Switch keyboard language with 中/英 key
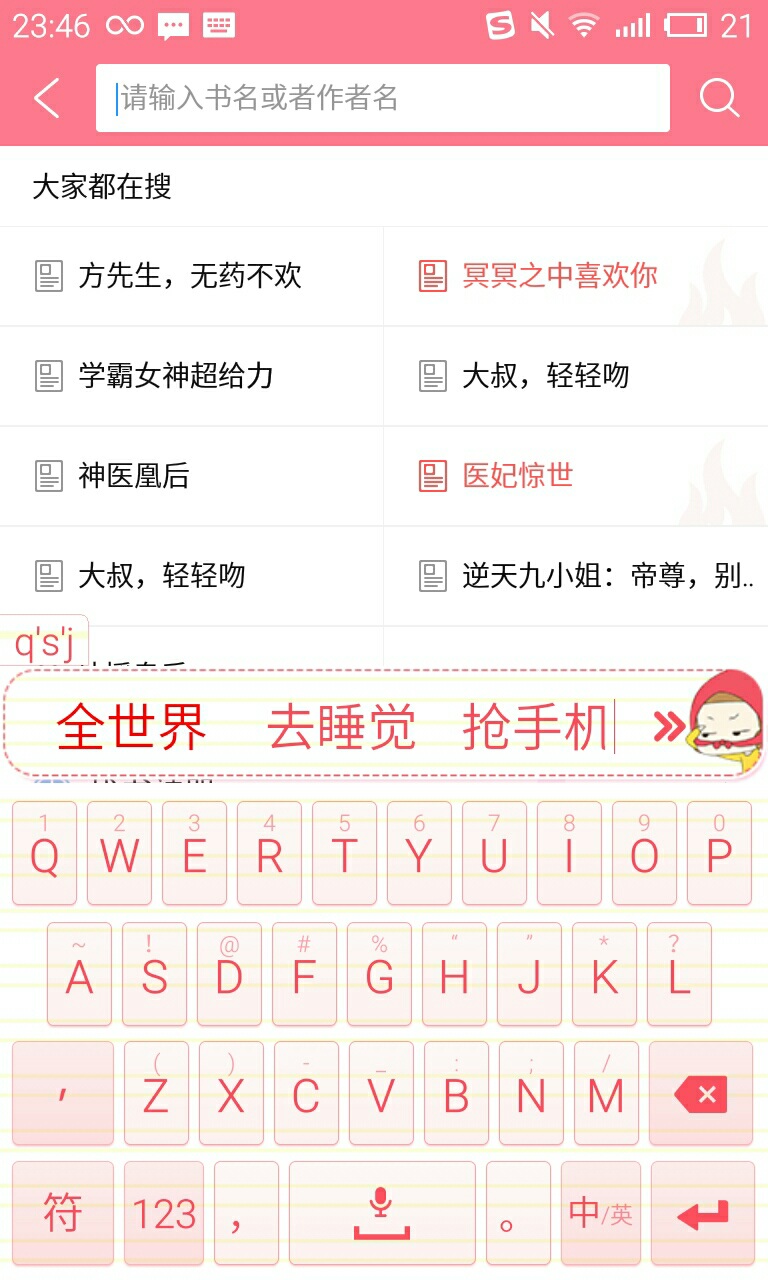768x1280 pixels. [600, 1213]
